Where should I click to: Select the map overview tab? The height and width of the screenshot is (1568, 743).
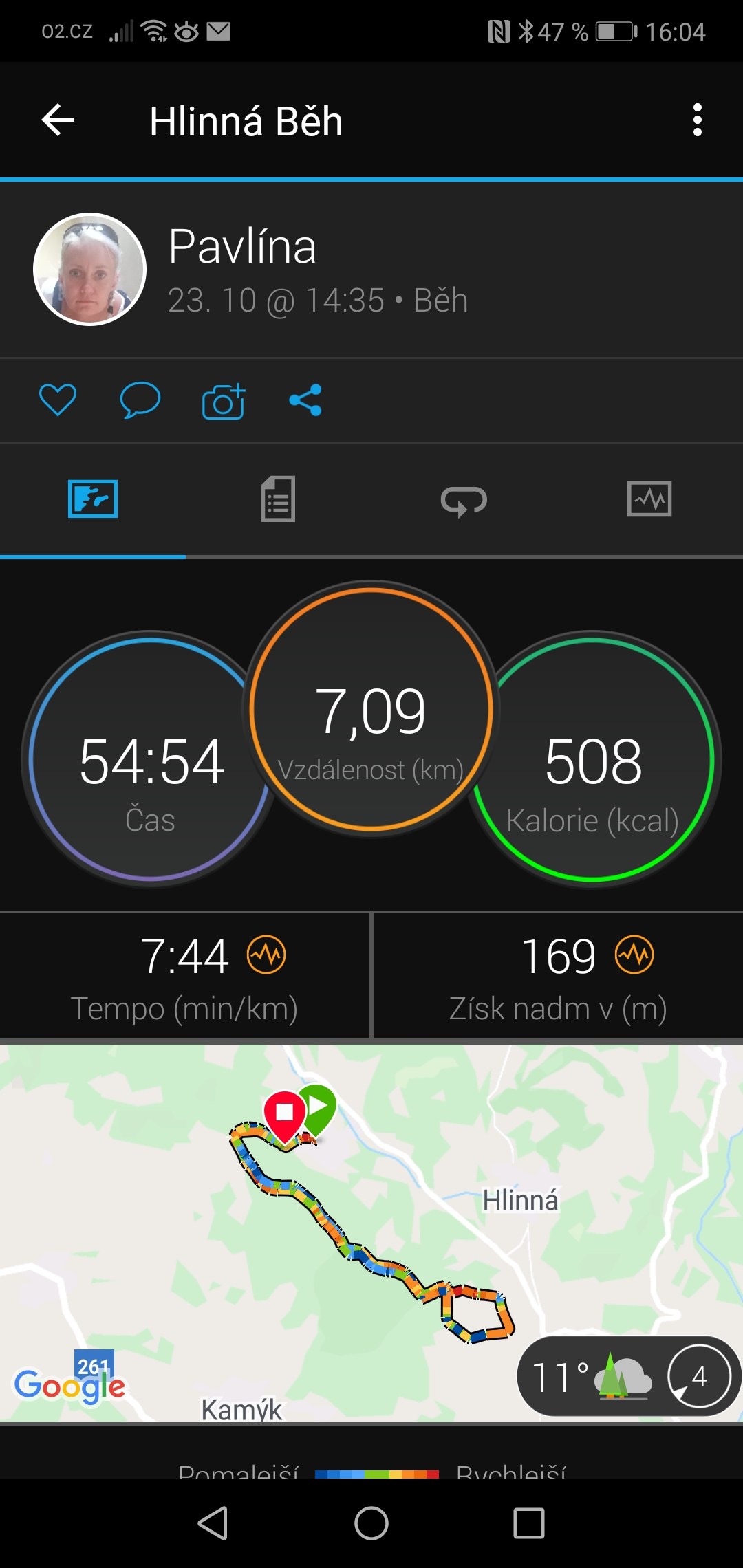coord(93,499)
